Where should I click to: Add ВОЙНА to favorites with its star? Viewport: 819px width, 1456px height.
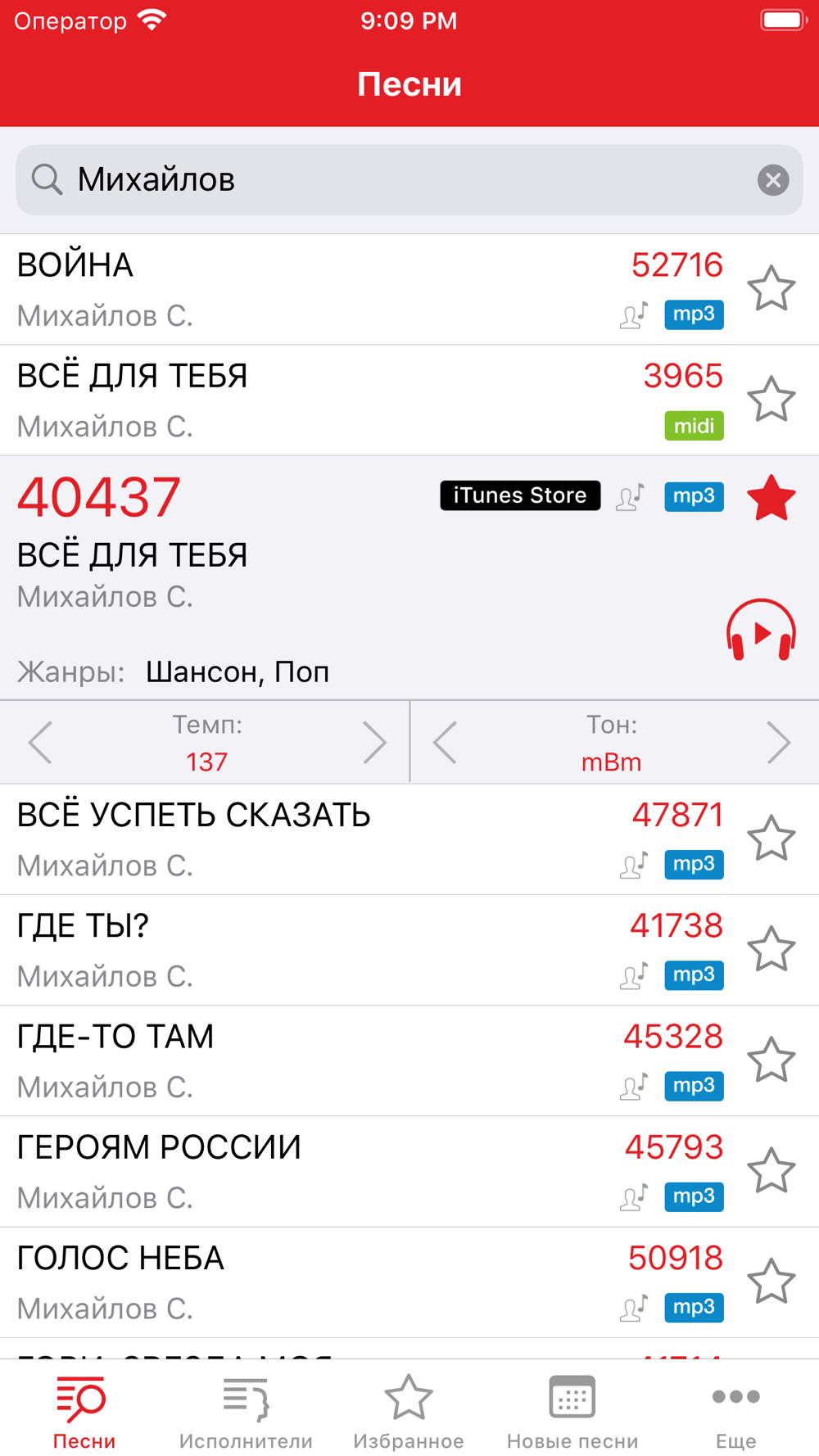[771, 289]
